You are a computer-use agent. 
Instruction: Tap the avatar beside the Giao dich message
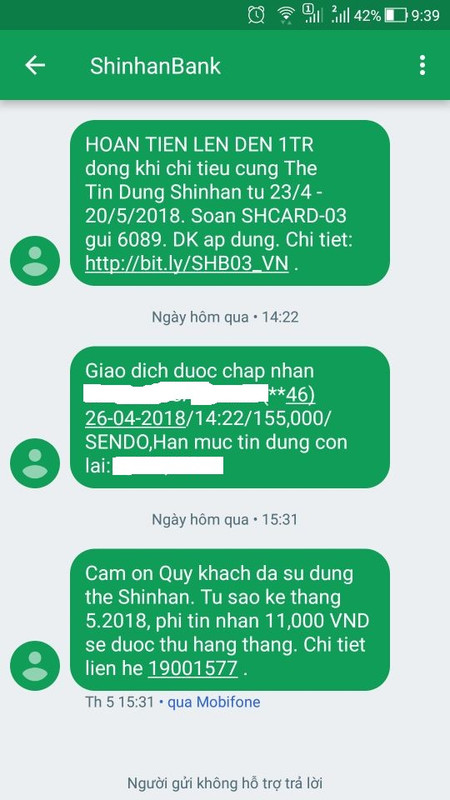[35, 463]
